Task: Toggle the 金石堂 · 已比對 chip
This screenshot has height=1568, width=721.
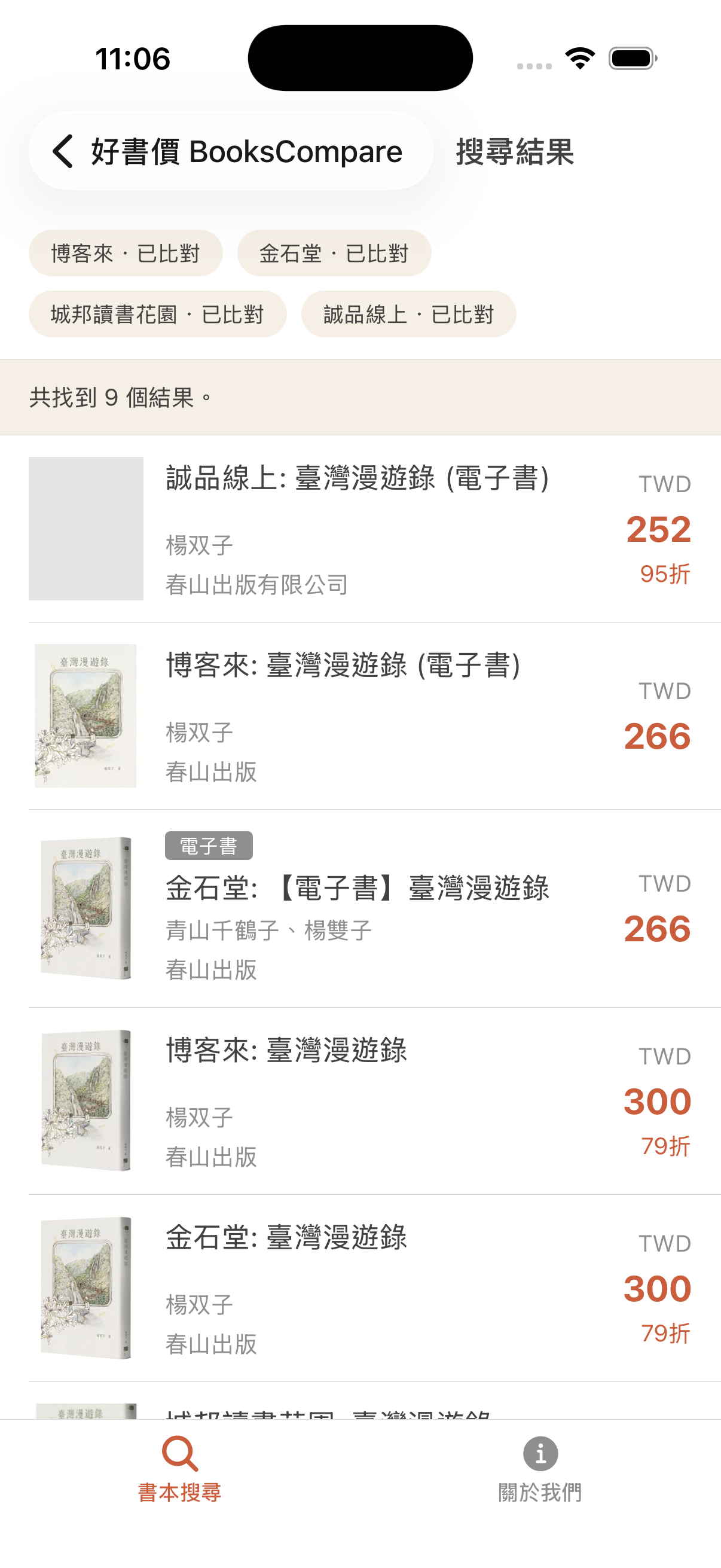Action: (x=334, y=252)
